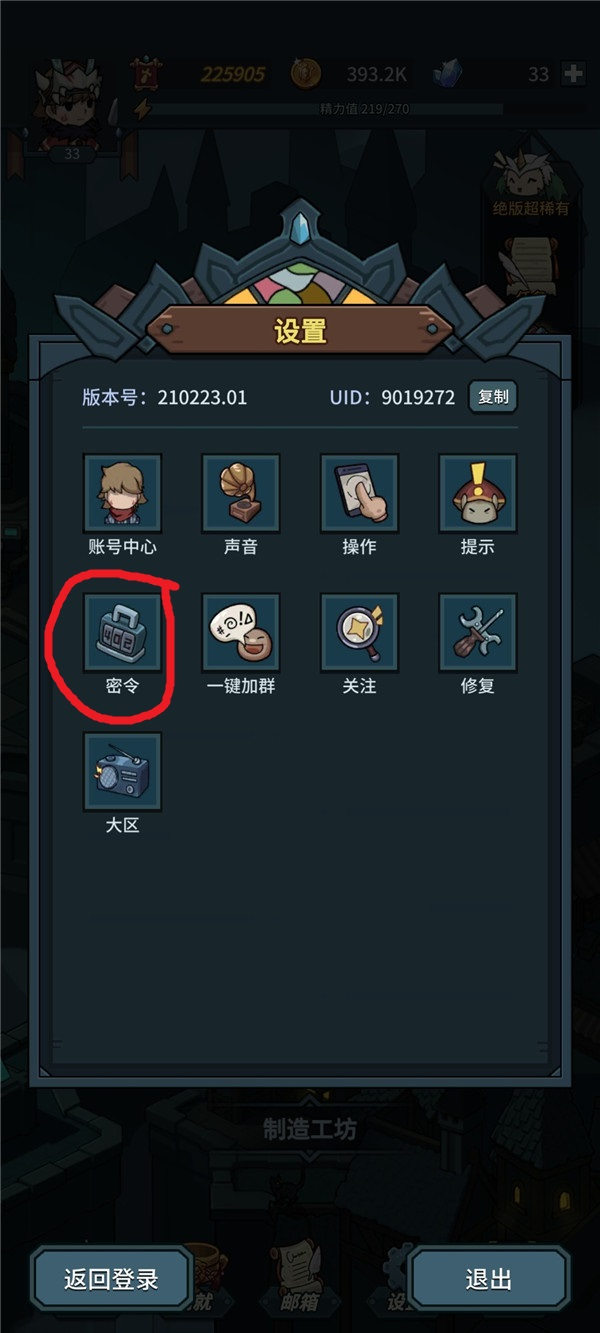Open 关注 follow option

pyautogui.click(x=359, y=632)
